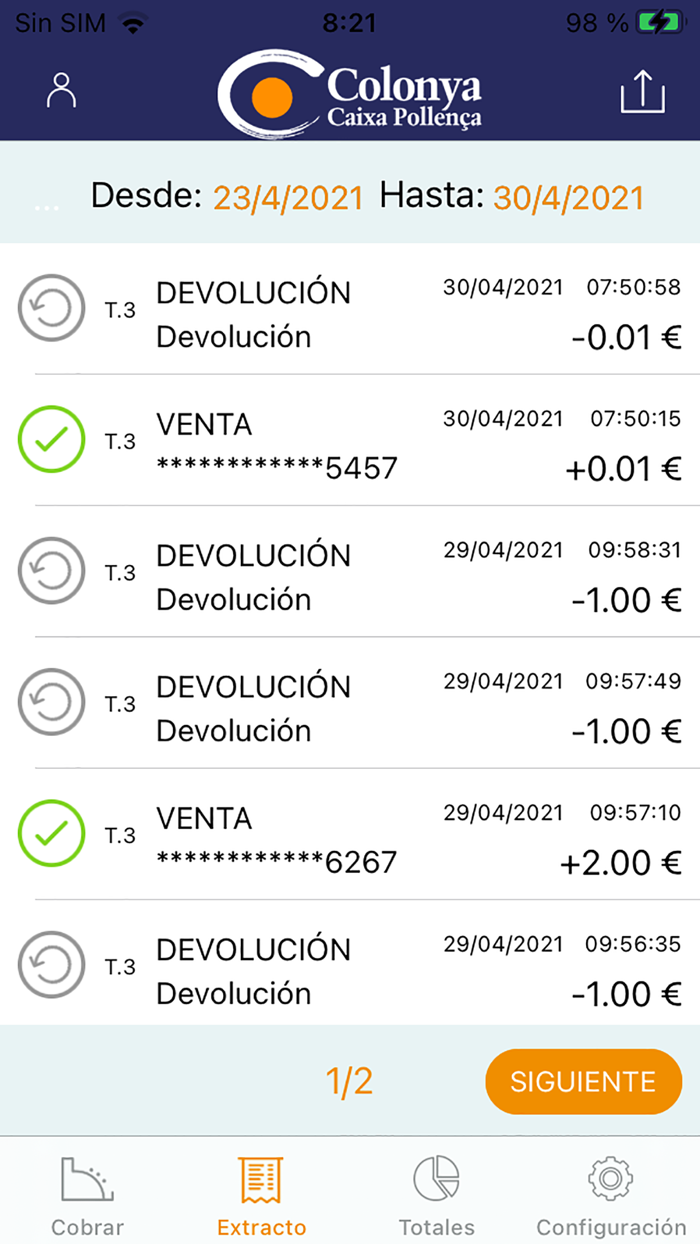The height and width of the screenshot is (1244, 700).
Task: Open the user profile icon
Action: point(62,91)
